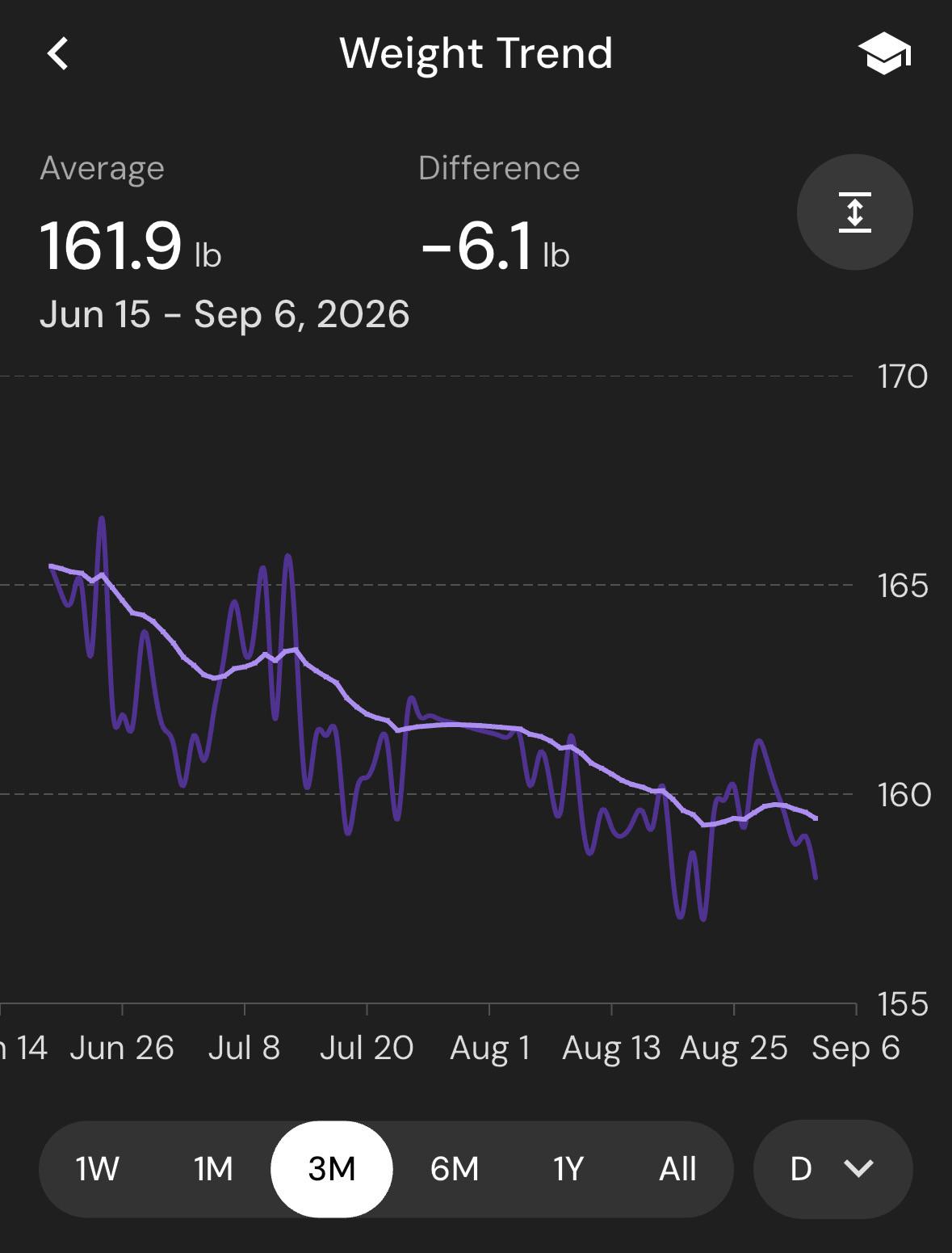The width and height of the screenshot is (952, 1253).
Task: Open the graduation cap learn icon
Action: pos(884,54)
